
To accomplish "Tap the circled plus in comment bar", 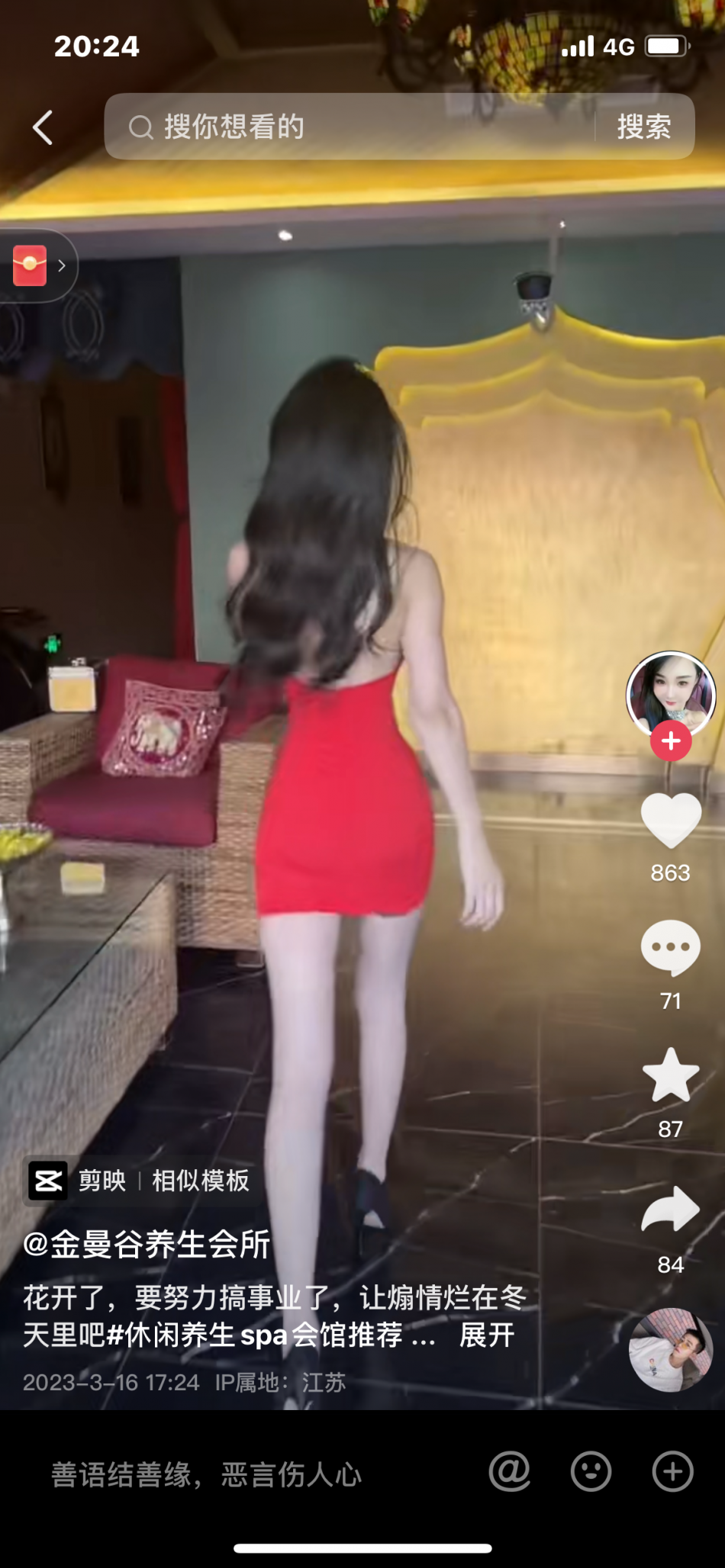I will click(x=672, y=1471).
